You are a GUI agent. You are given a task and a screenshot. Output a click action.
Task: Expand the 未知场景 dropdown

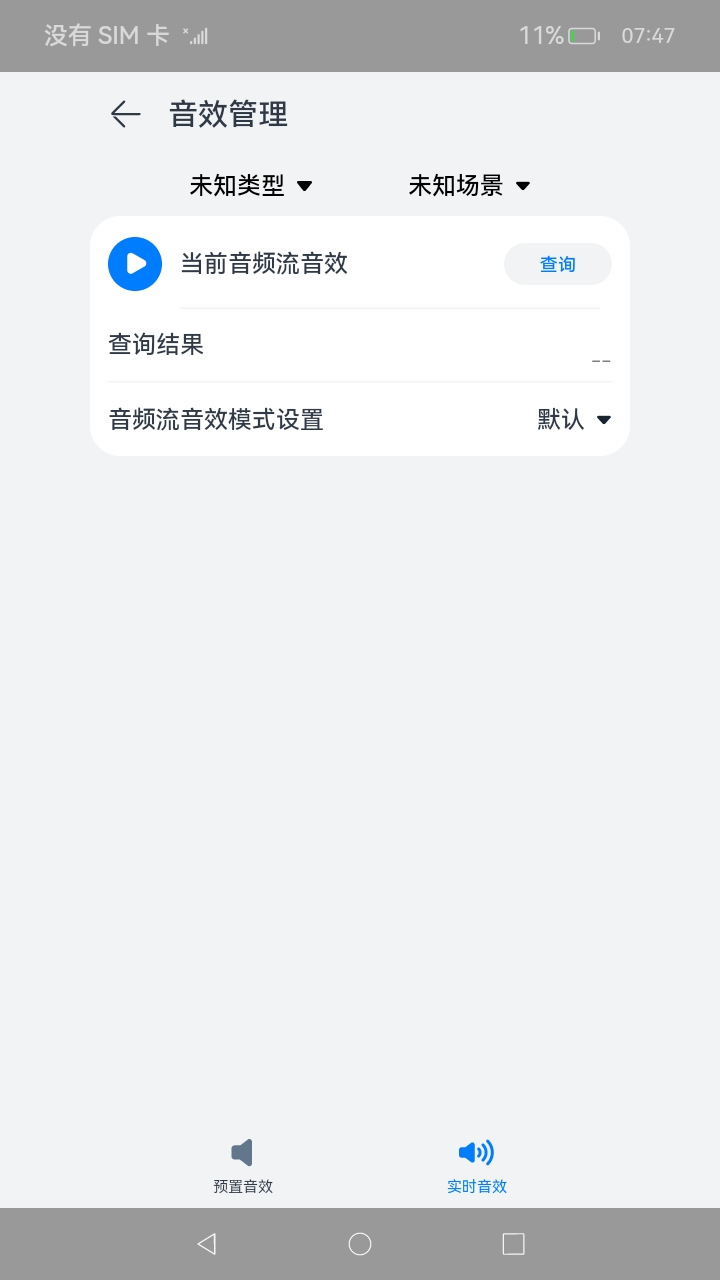(469, 185)
